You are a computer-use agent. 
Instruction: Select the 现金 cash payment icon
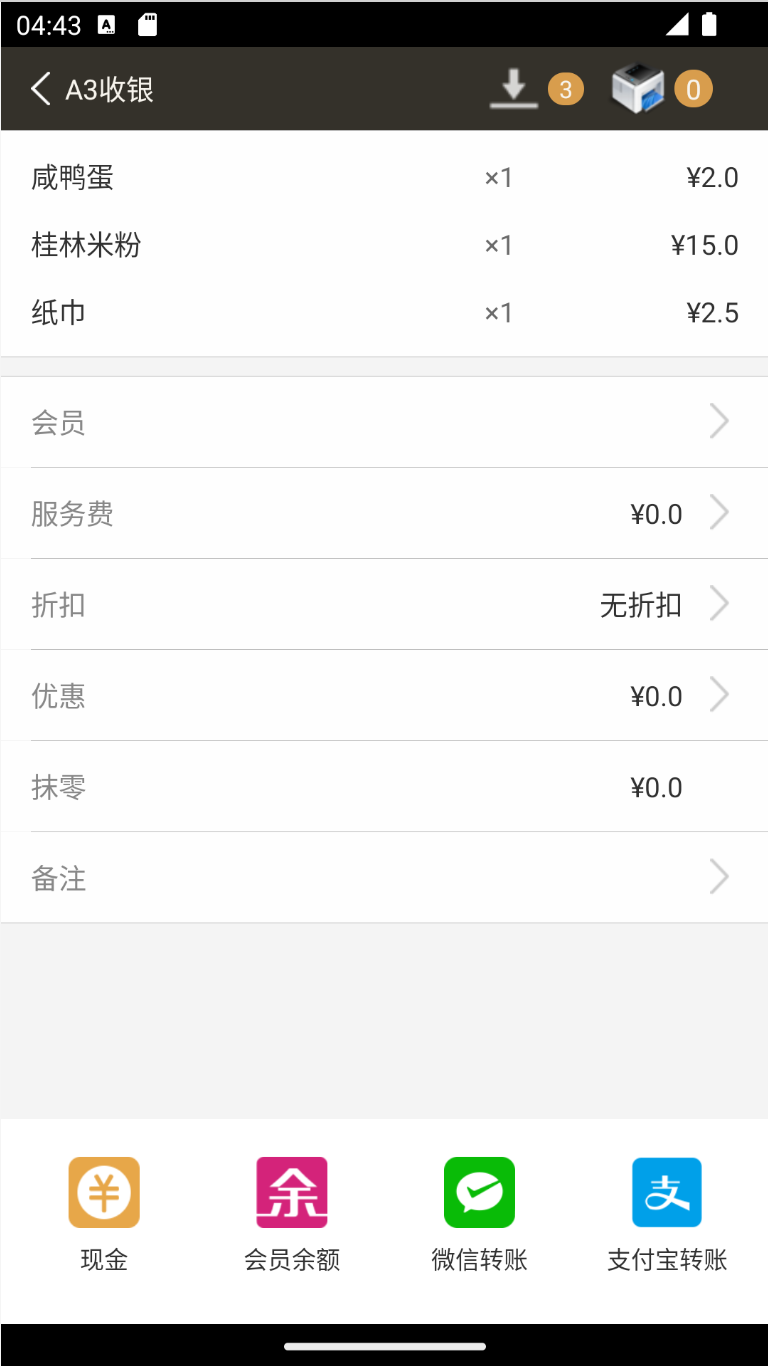click(x=103, y=1191)
